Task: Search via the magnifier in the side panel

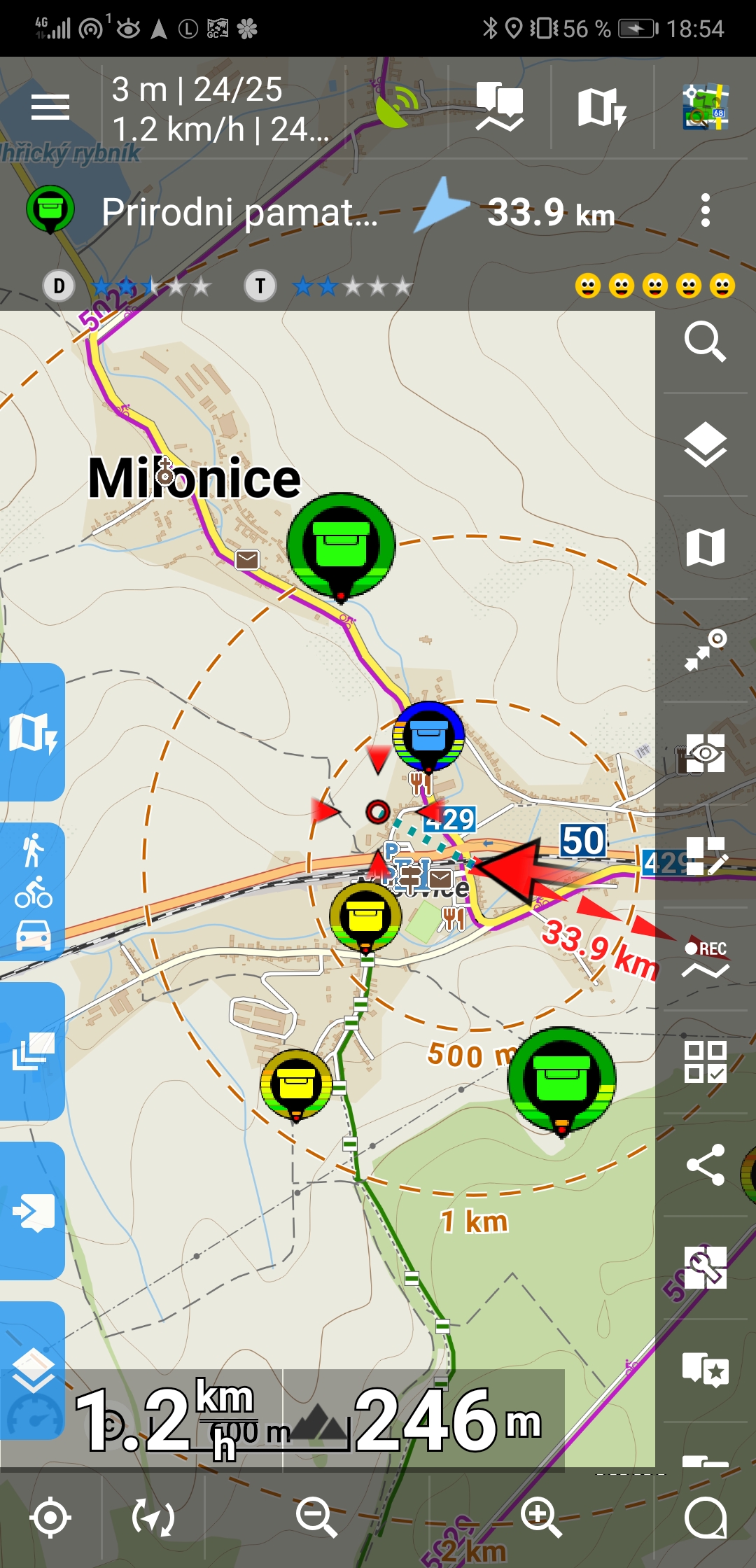Action: pos(705,342)
